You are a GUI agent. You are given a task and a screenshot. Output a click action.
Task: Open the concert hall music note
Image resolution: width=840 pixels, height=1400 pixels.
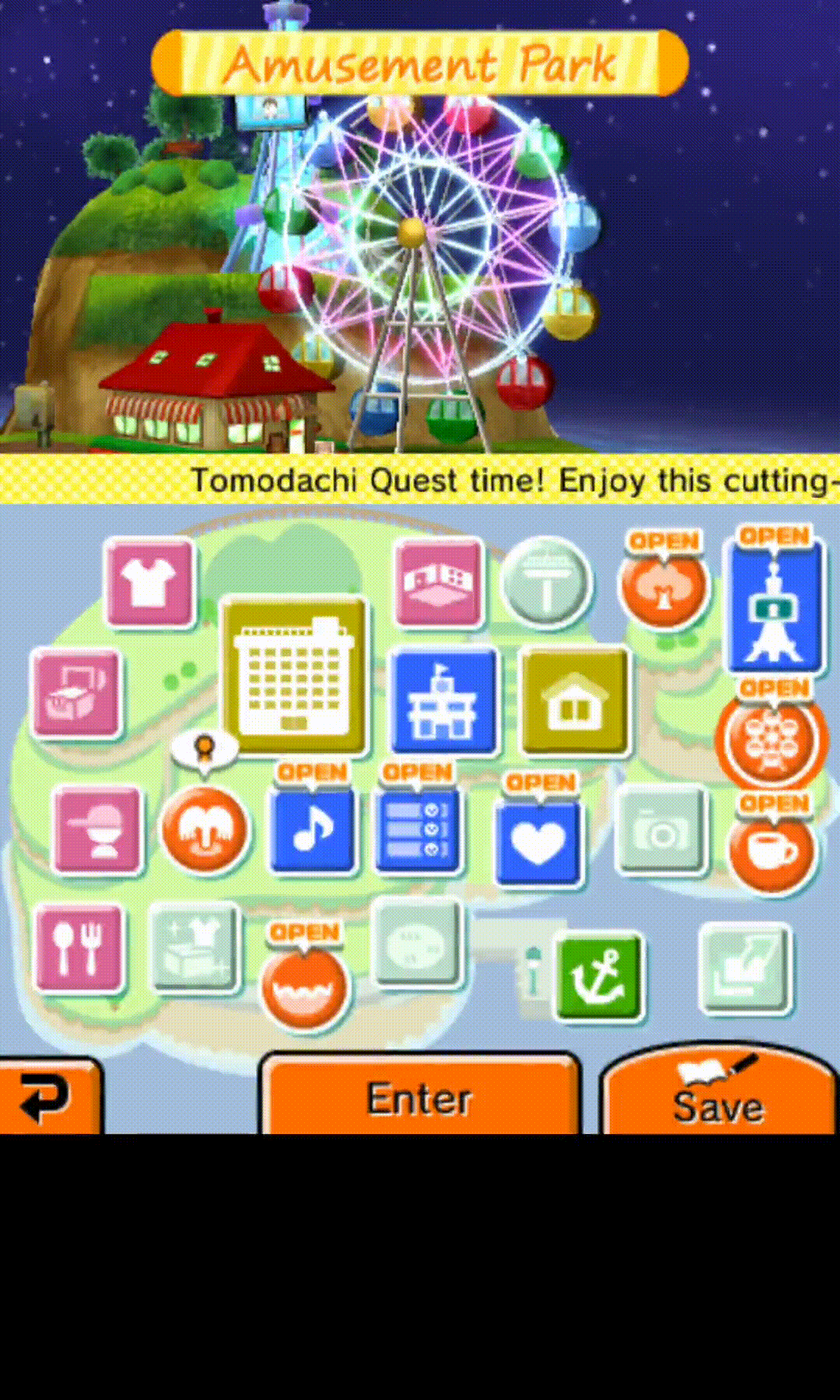313,831
